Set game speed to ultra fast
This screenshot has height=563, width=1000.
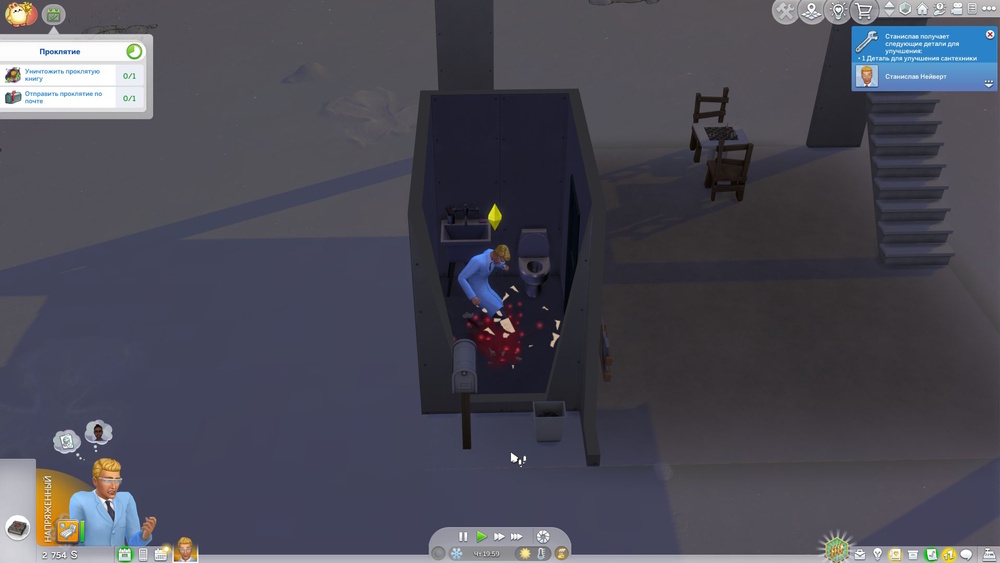click(517, 537)
